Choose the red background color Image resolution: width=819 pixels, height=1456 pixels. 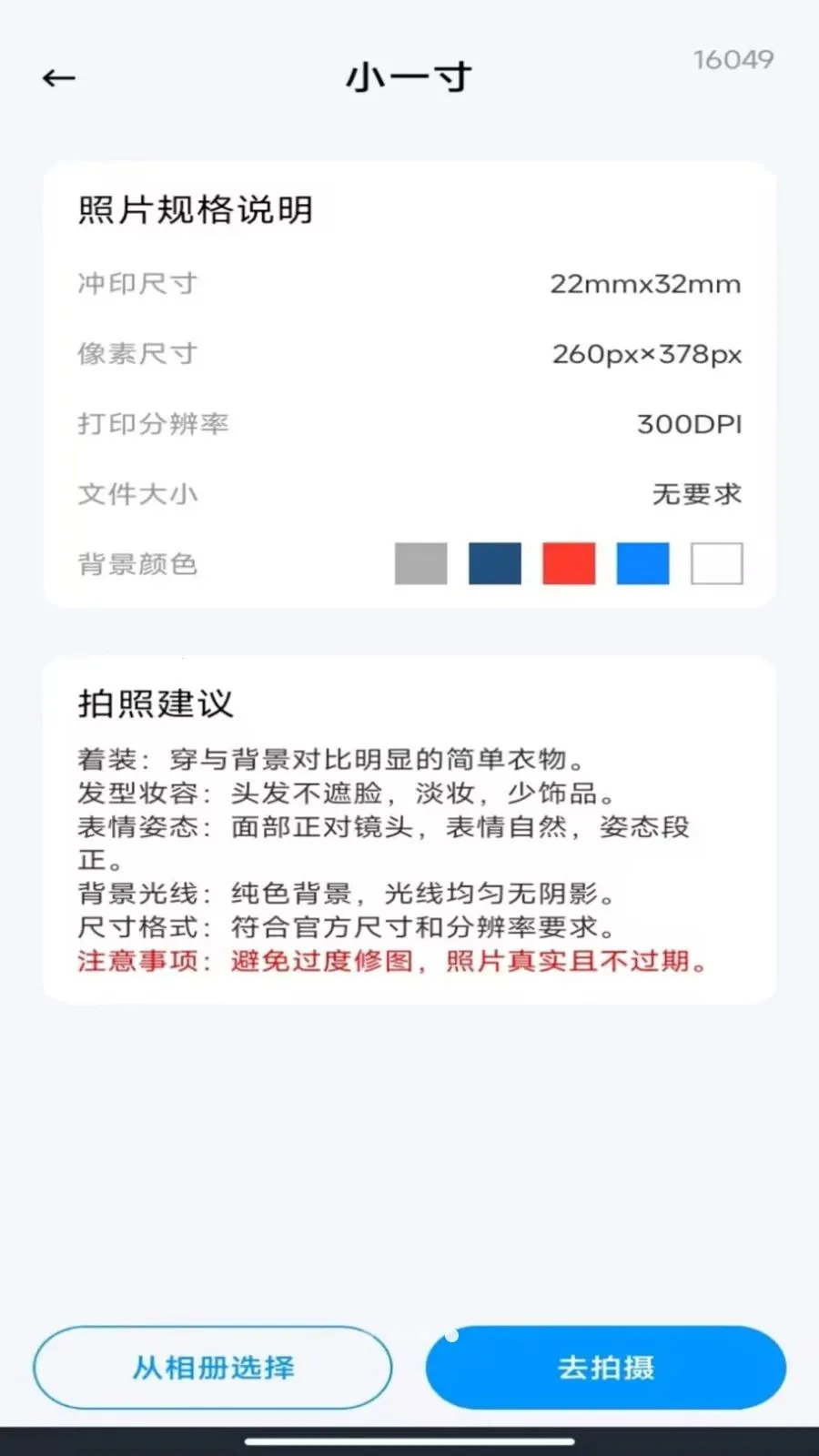click(568, 564)
